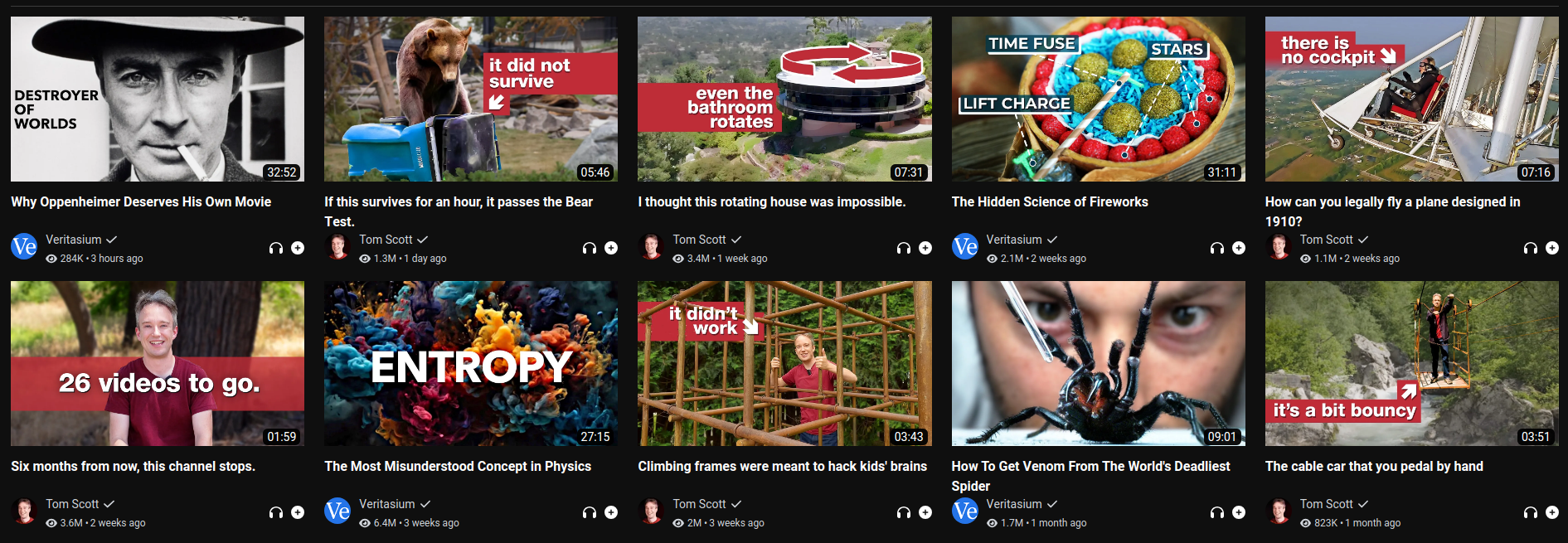Play the Bear Test video thumbnail
Viewport: 1568px width, 543px height.
click(470, 99)
